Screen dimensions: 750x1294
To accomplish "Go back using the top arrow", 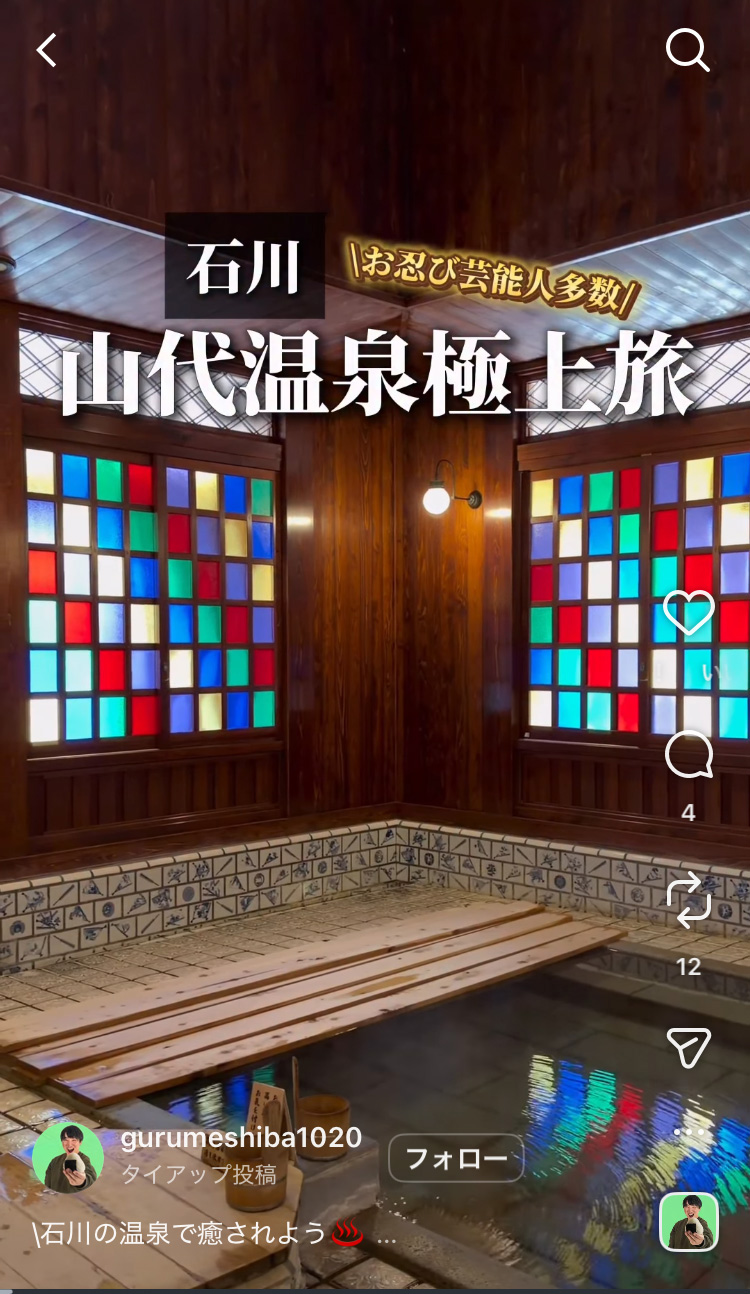I will pos(47,50).
